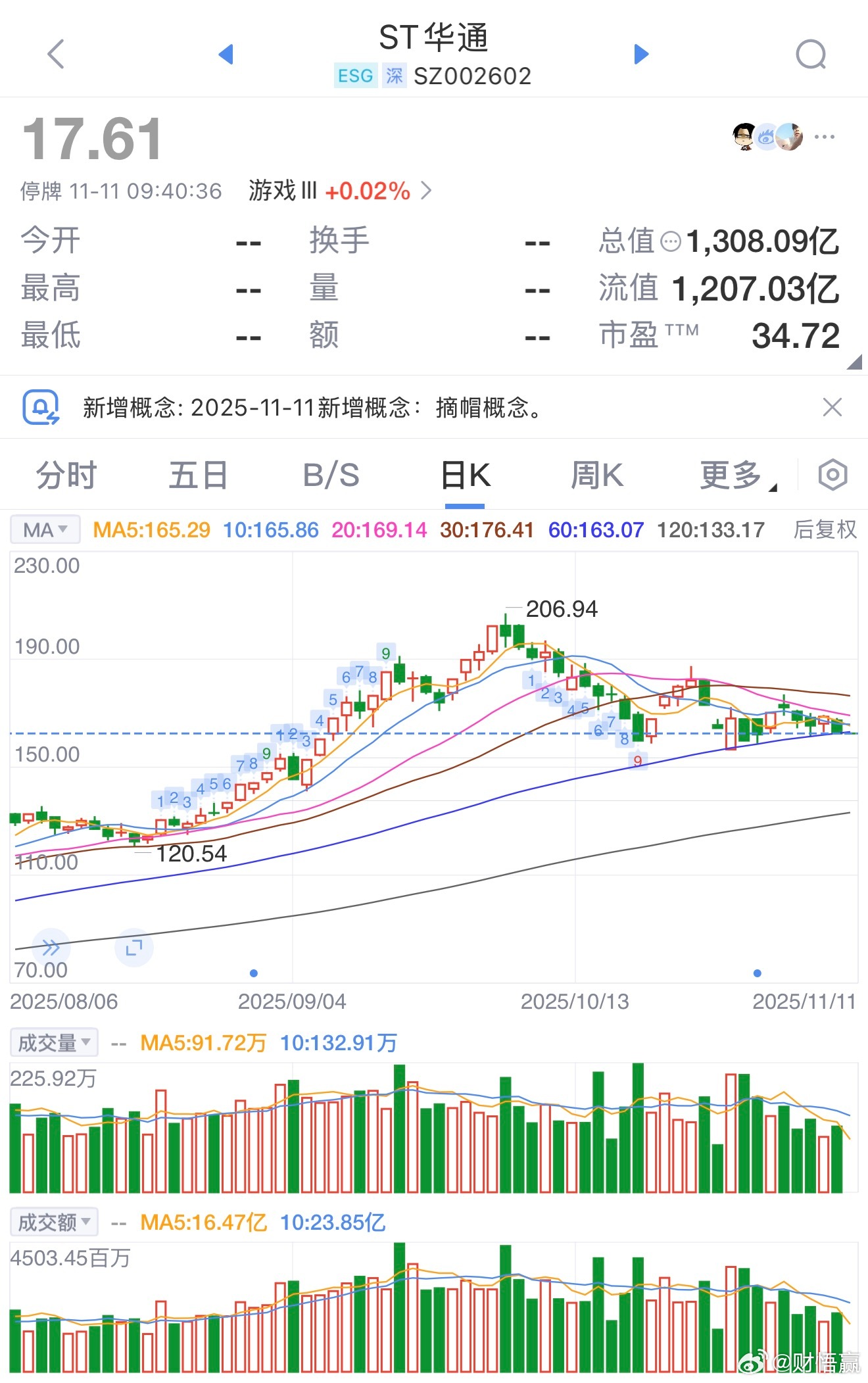Tap the double-arrow button on the chart
Viewport: 868px width, 1383px height.
pyautogui.click(x=51, y=948)
